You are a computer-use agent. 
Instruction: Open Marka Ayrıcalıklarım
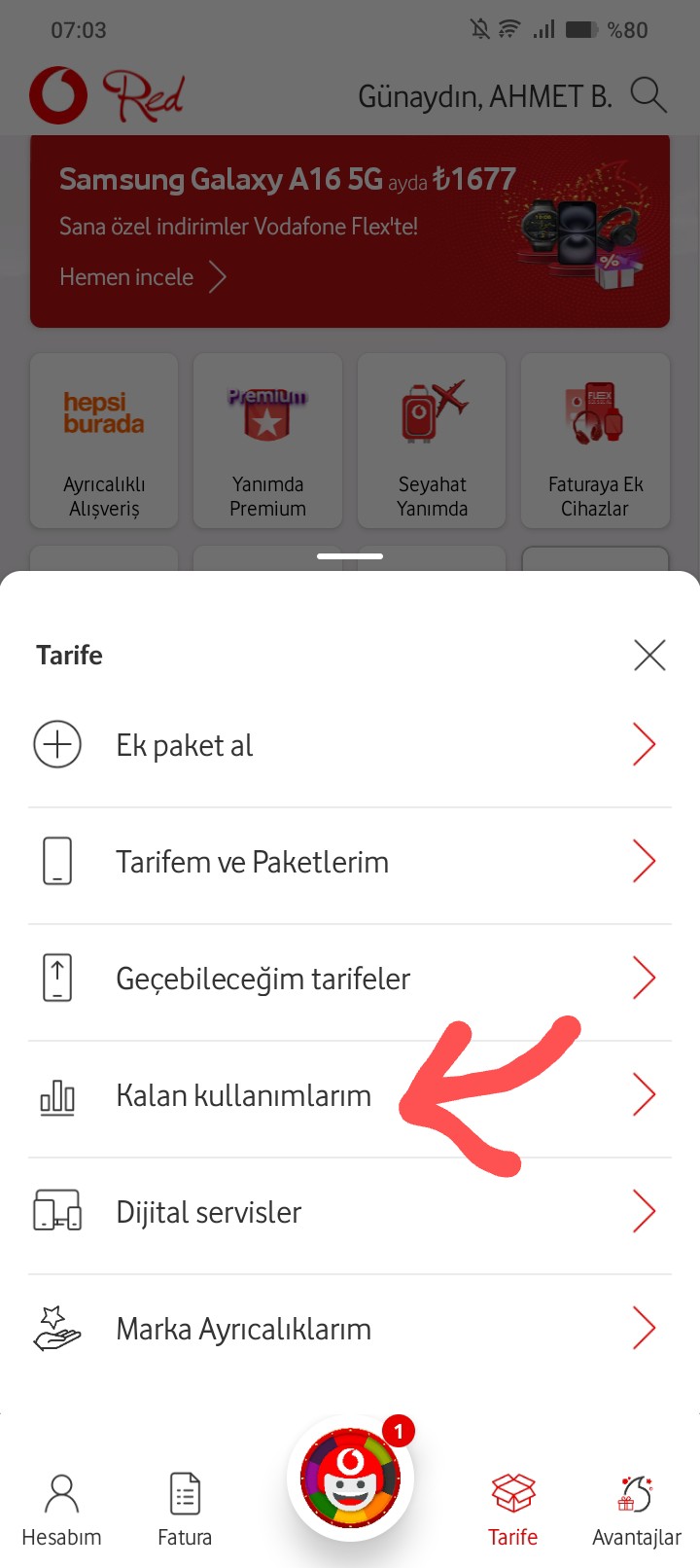click(350, 1330)
